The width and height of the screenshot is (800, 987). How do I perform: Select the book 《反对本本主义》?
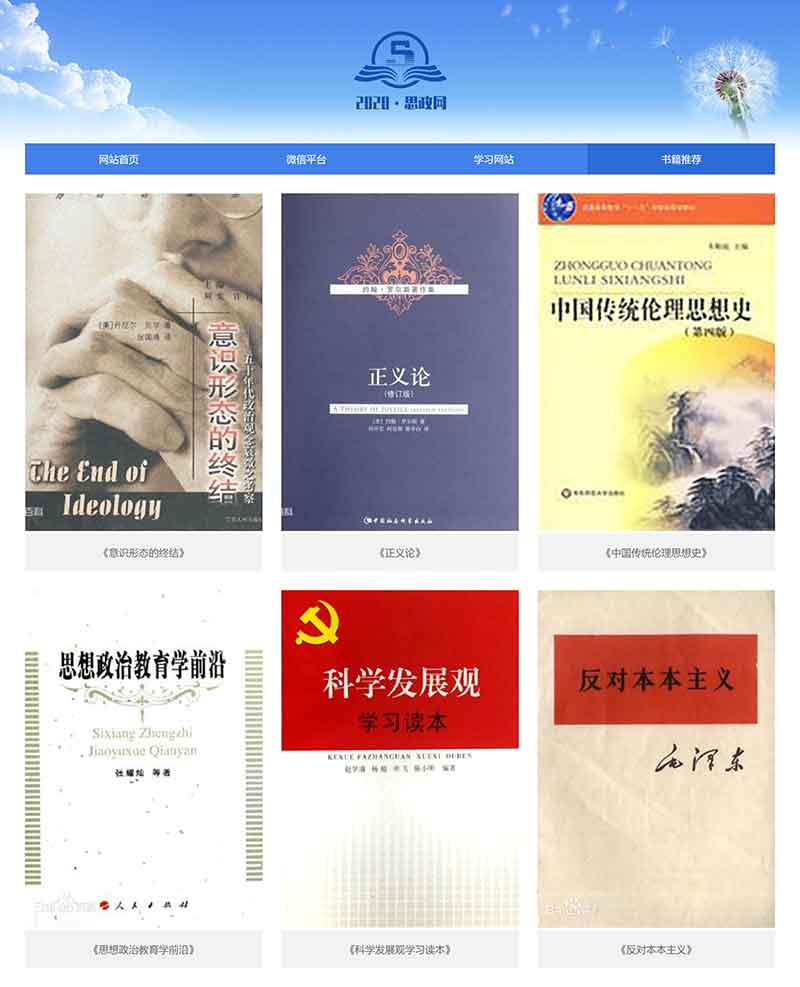click(x=656, y=758)
